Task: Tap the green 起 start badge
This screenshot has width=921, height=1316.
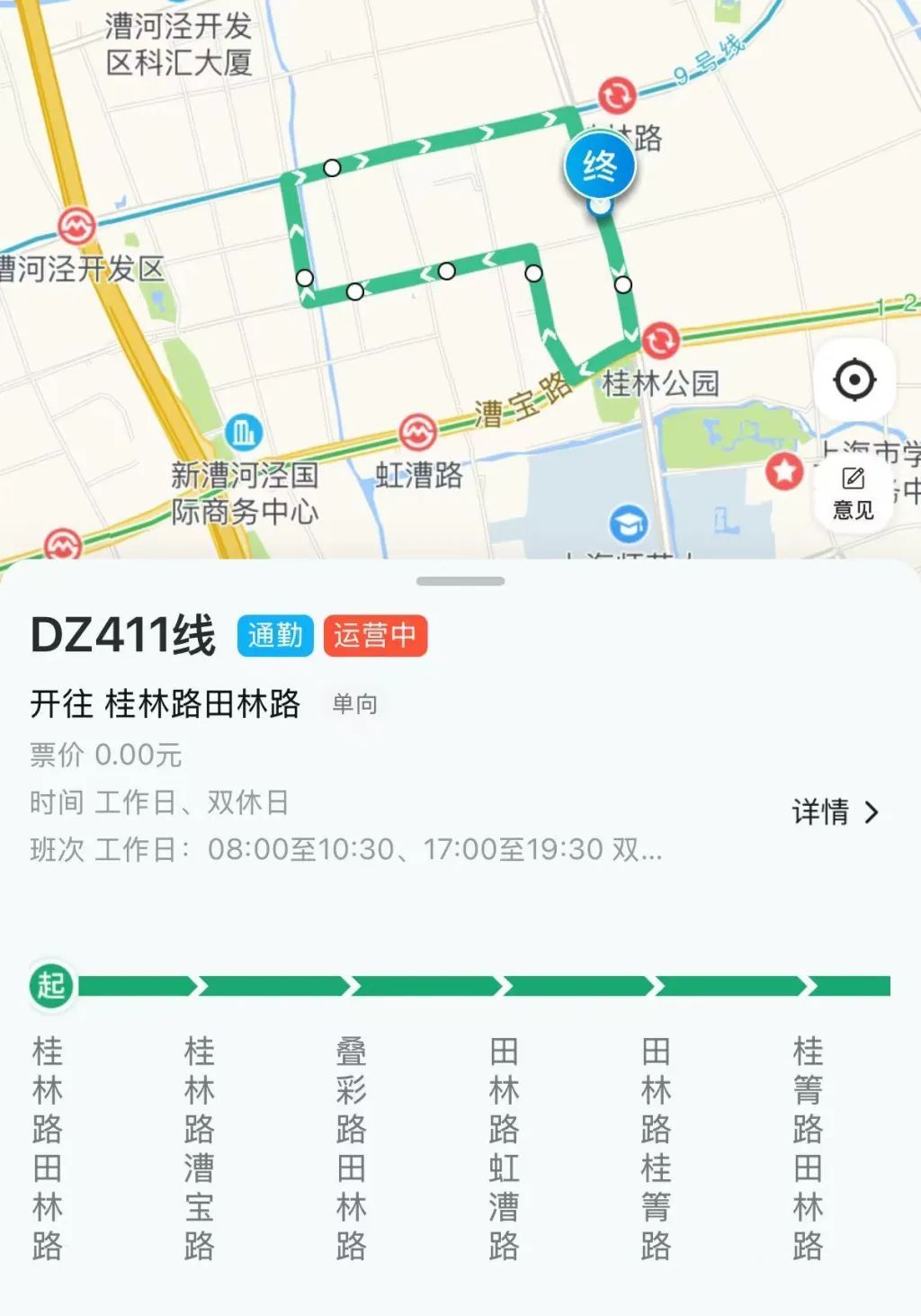Action: tap(52, 983)
